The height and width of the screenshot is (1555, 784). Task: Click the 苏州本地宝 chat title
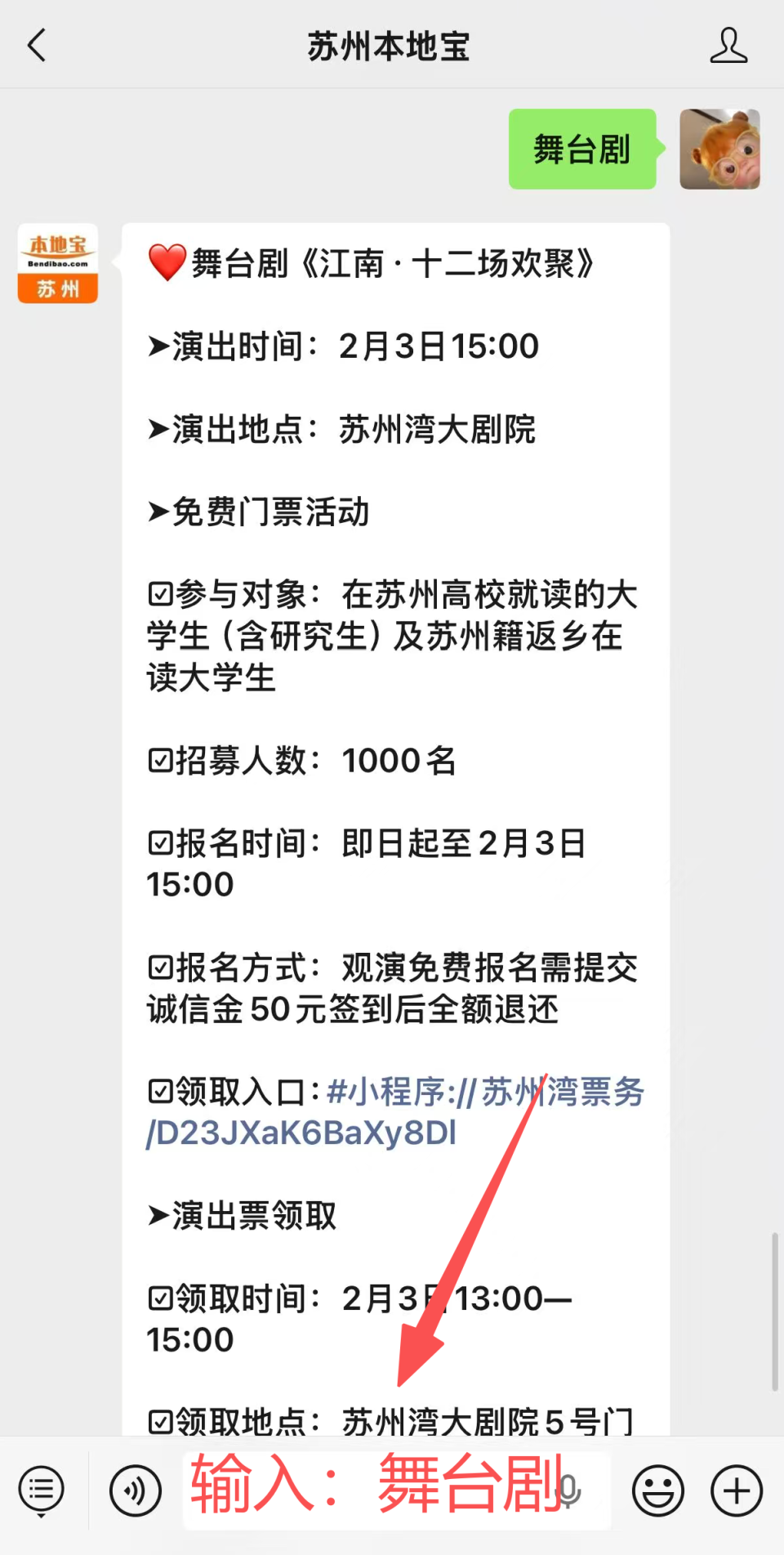(390, 47)
